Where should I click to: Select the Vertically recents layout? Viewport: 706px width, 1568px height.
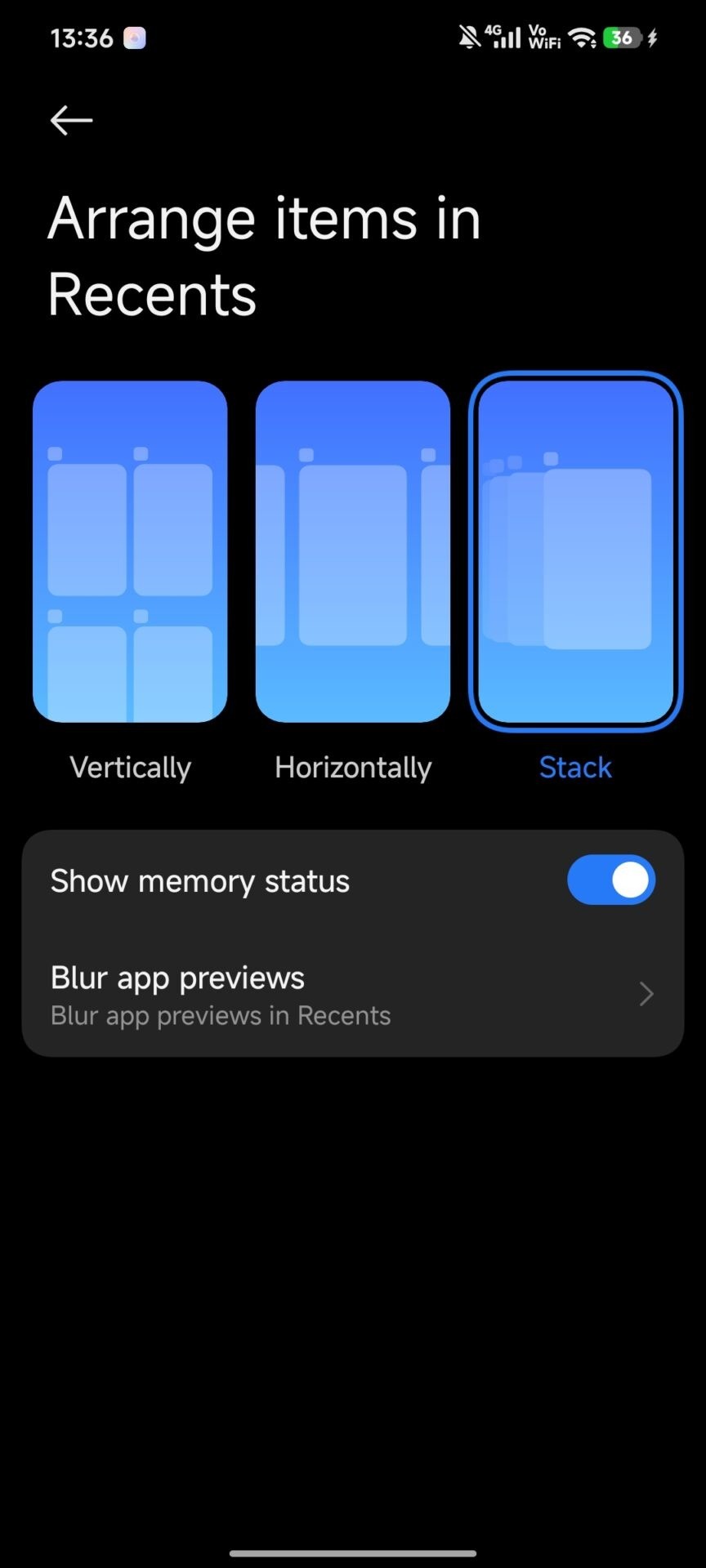[130, 551]
